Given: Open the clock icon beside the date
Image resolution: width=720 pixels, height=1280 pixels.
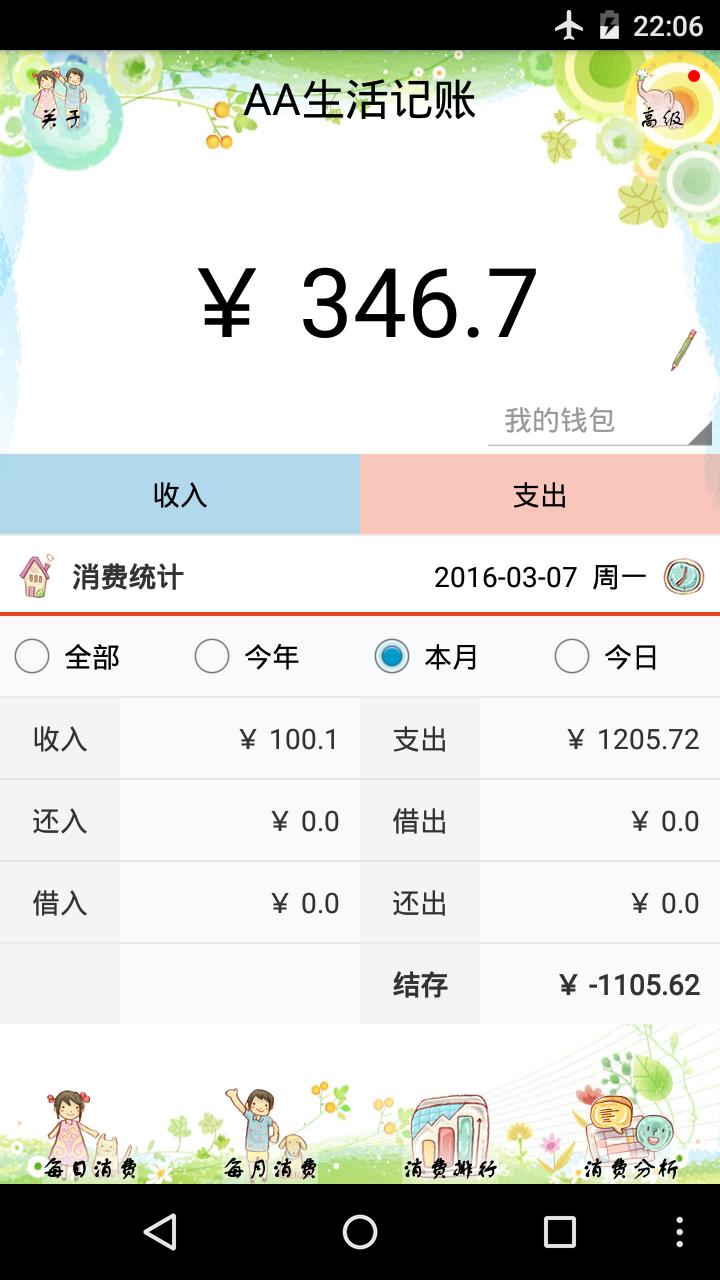Looking at the screenshot, I should [x=684, y=577].
